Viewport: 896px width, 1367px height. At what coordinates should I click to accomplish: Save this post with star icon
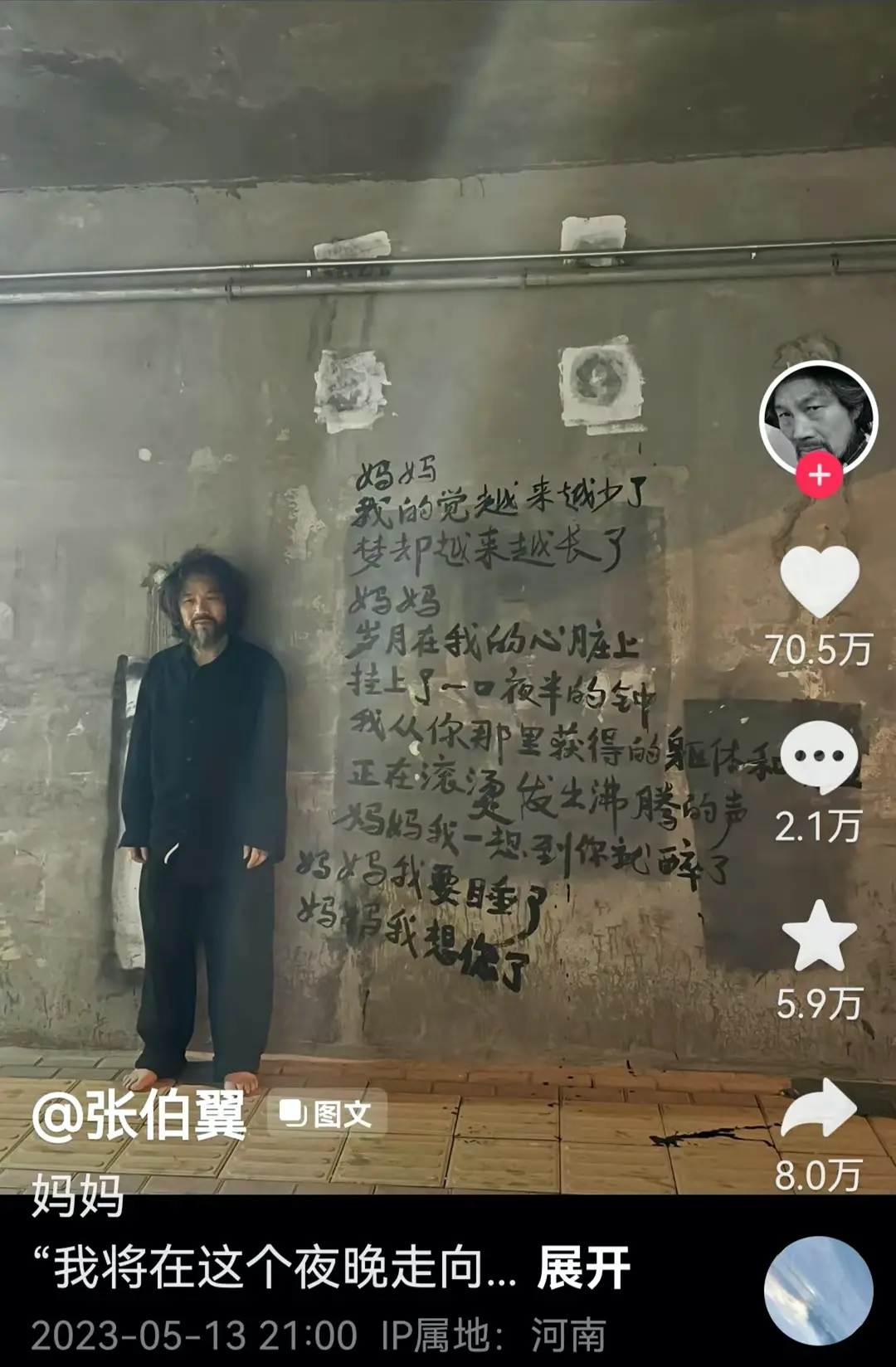click(x=819, y=936)
